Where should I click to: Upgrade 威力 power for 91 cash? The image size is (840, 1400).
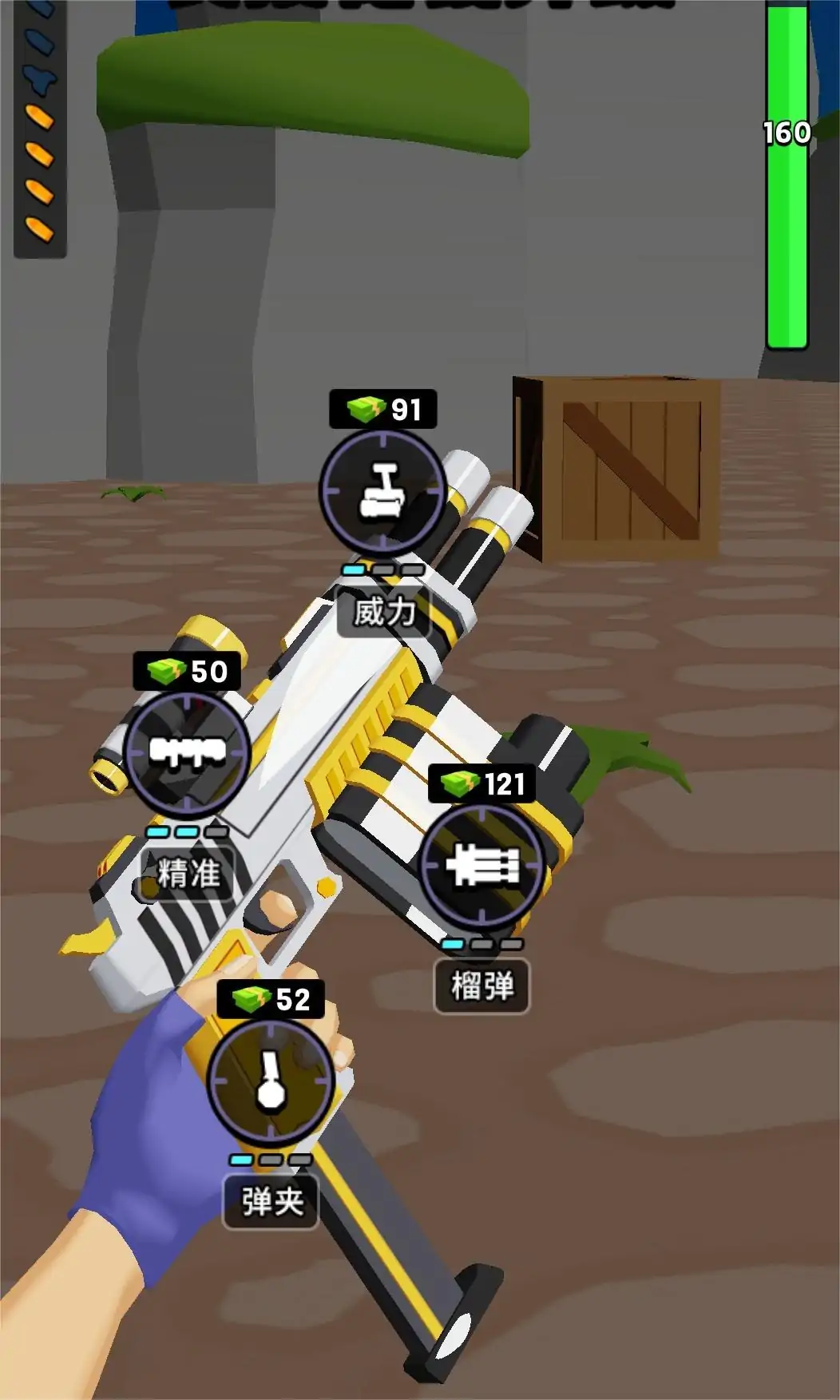click(x=382, y=490)
